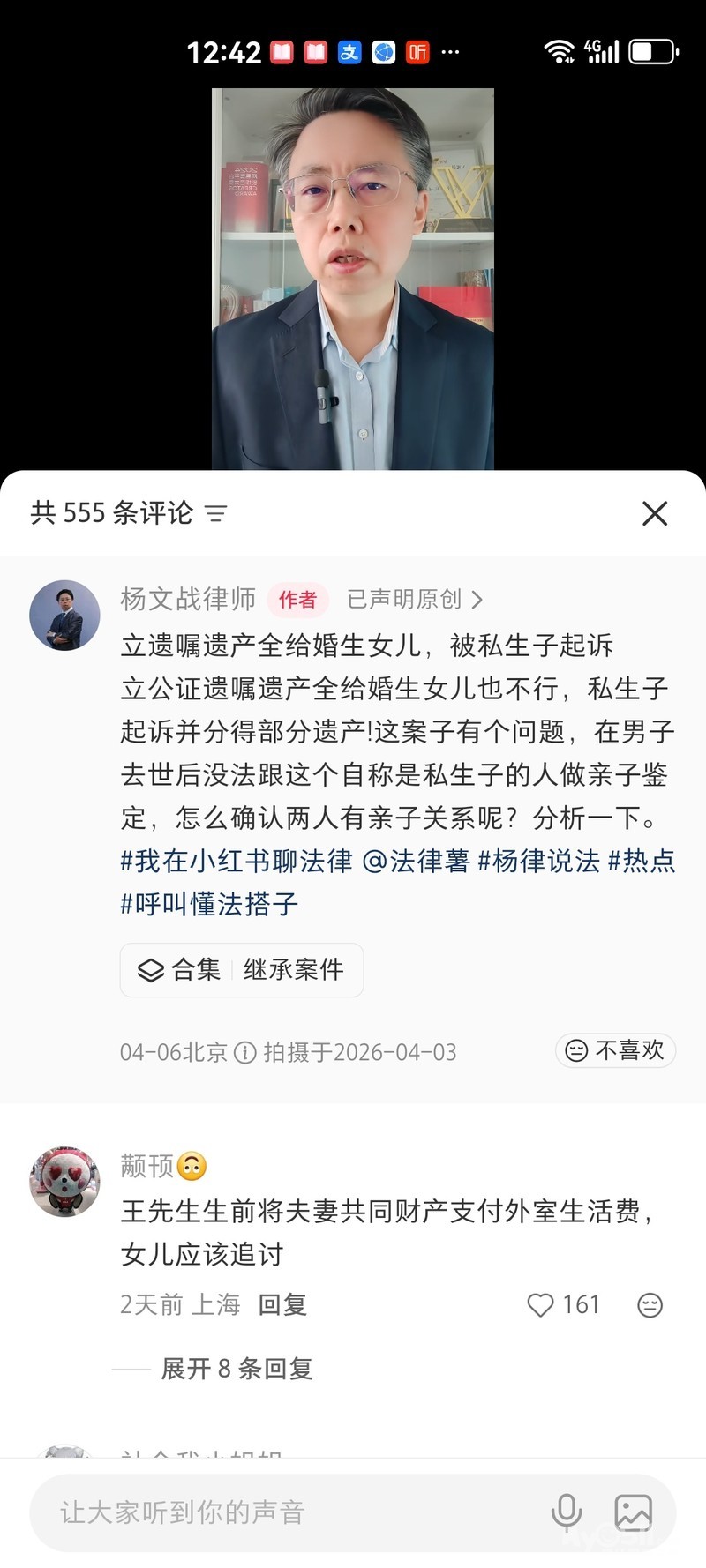Expand 展开 8 条回复
This screenshot has height=1568, width=706.
237,1369
